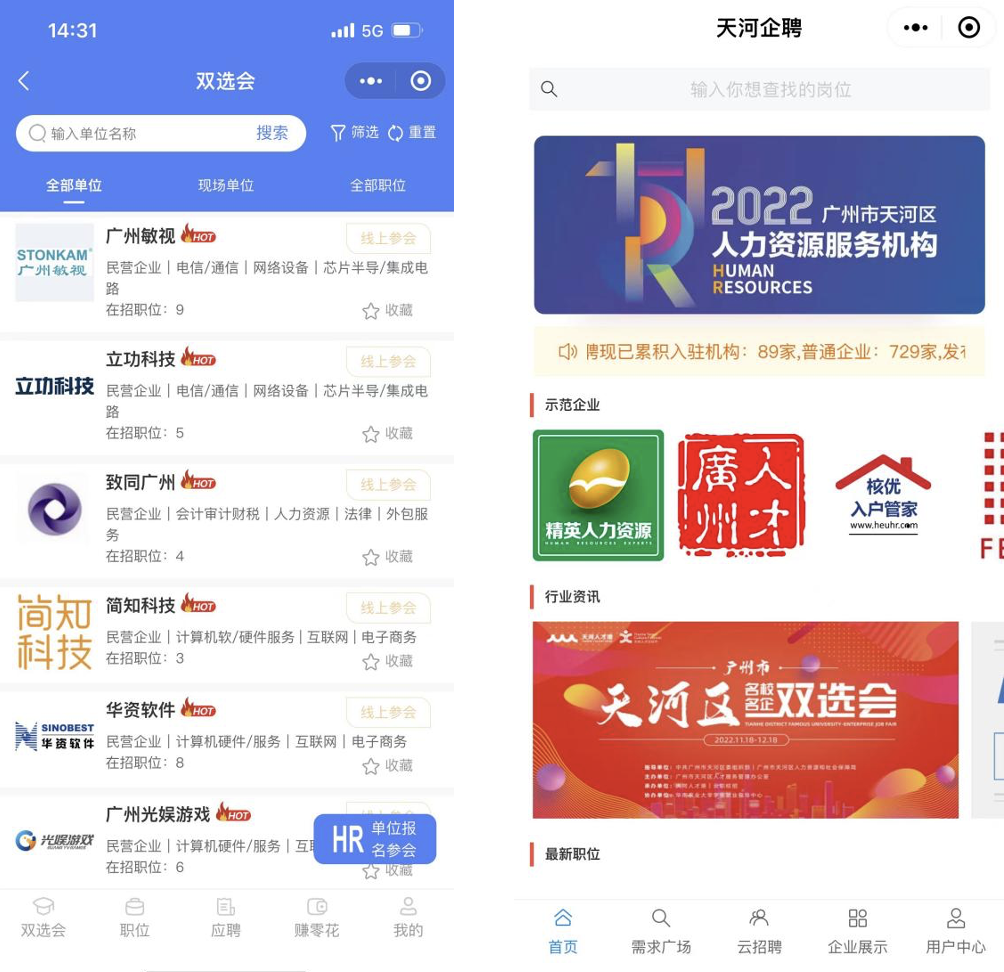Switch to the 需求广场 tab
Screen dimensions: 1004x972
click(x=661, y=931)
